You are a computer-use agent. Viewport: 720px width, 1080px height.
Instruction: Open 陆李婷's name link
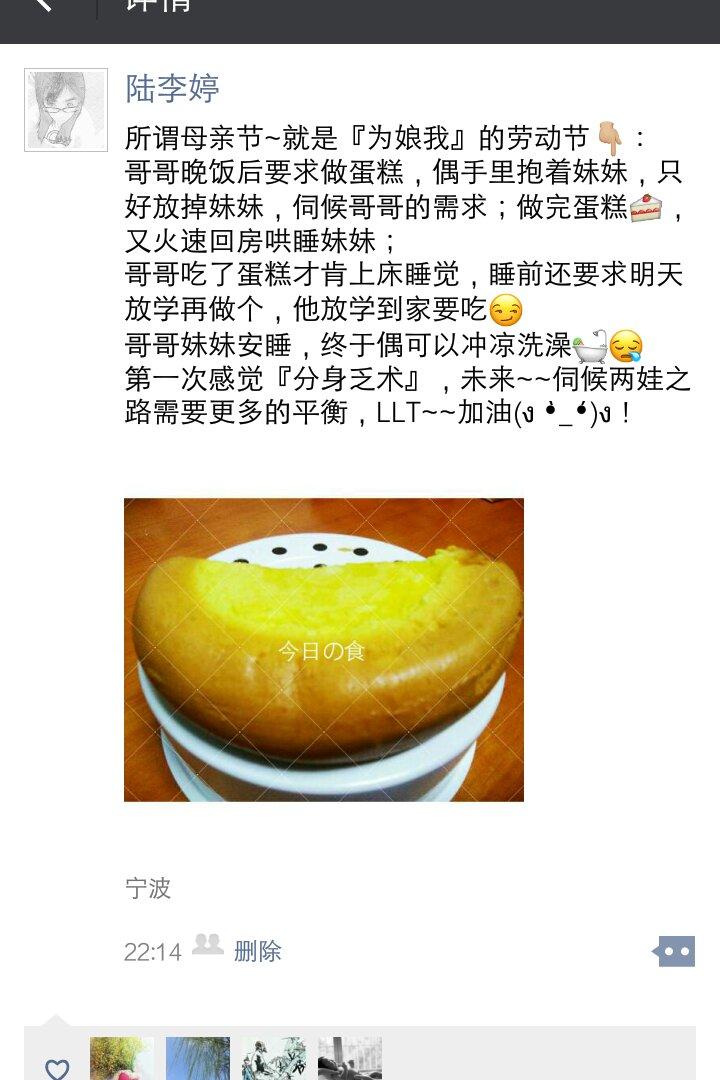pos(172,88)
